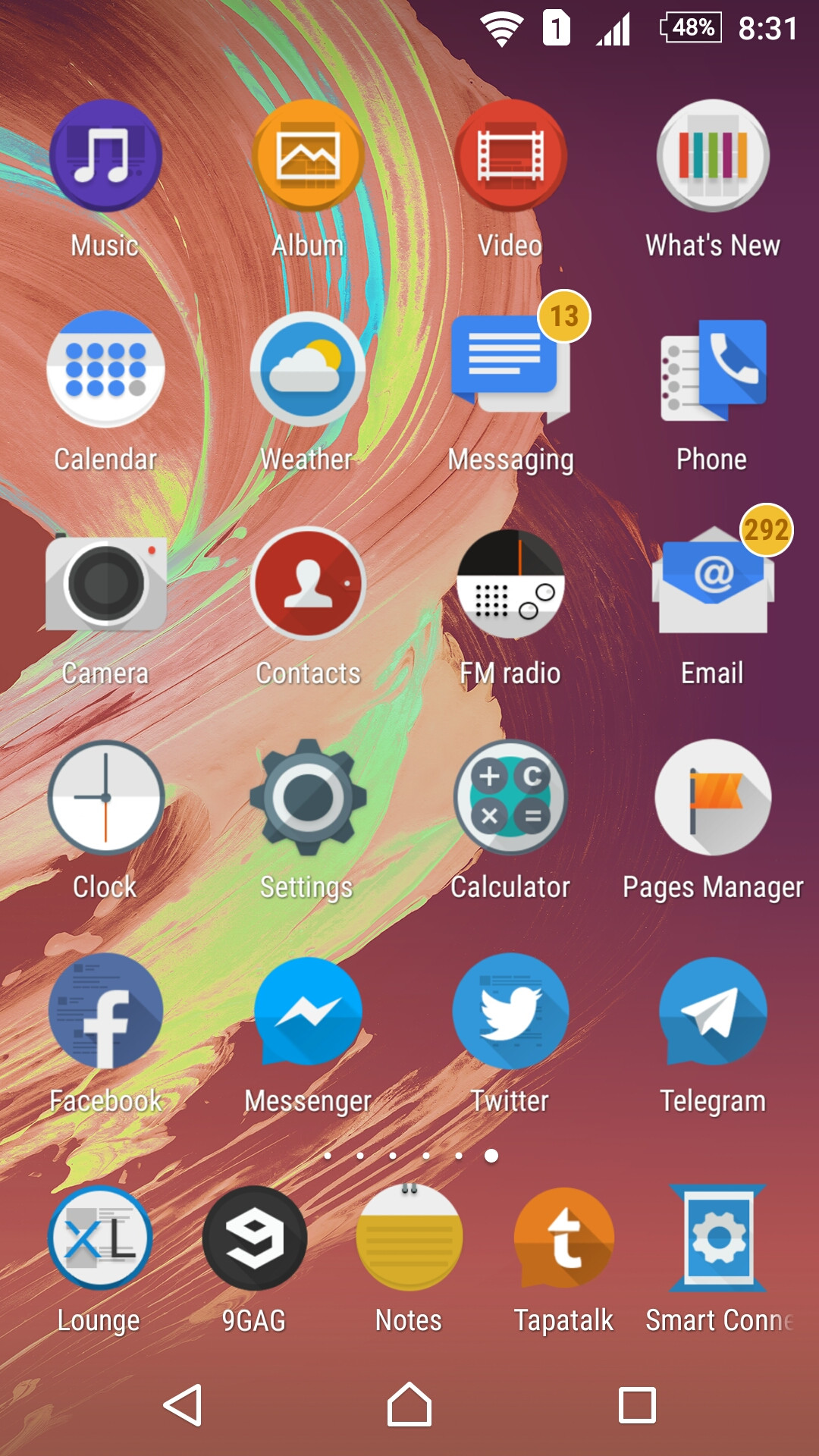Check the Clock app
Image resolution: width=819 pixels, height=1456 pixels.
click(104, 798)
